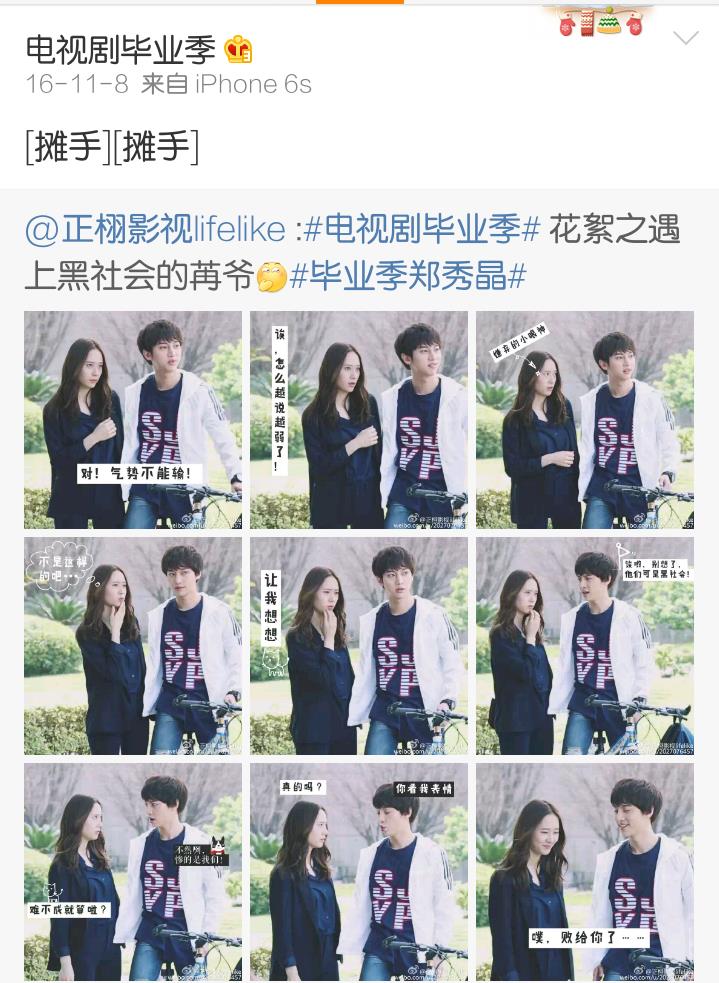719x983 pixels.
Task: Open photo captioned 你看我表情
Action: [x=359, y=872]
